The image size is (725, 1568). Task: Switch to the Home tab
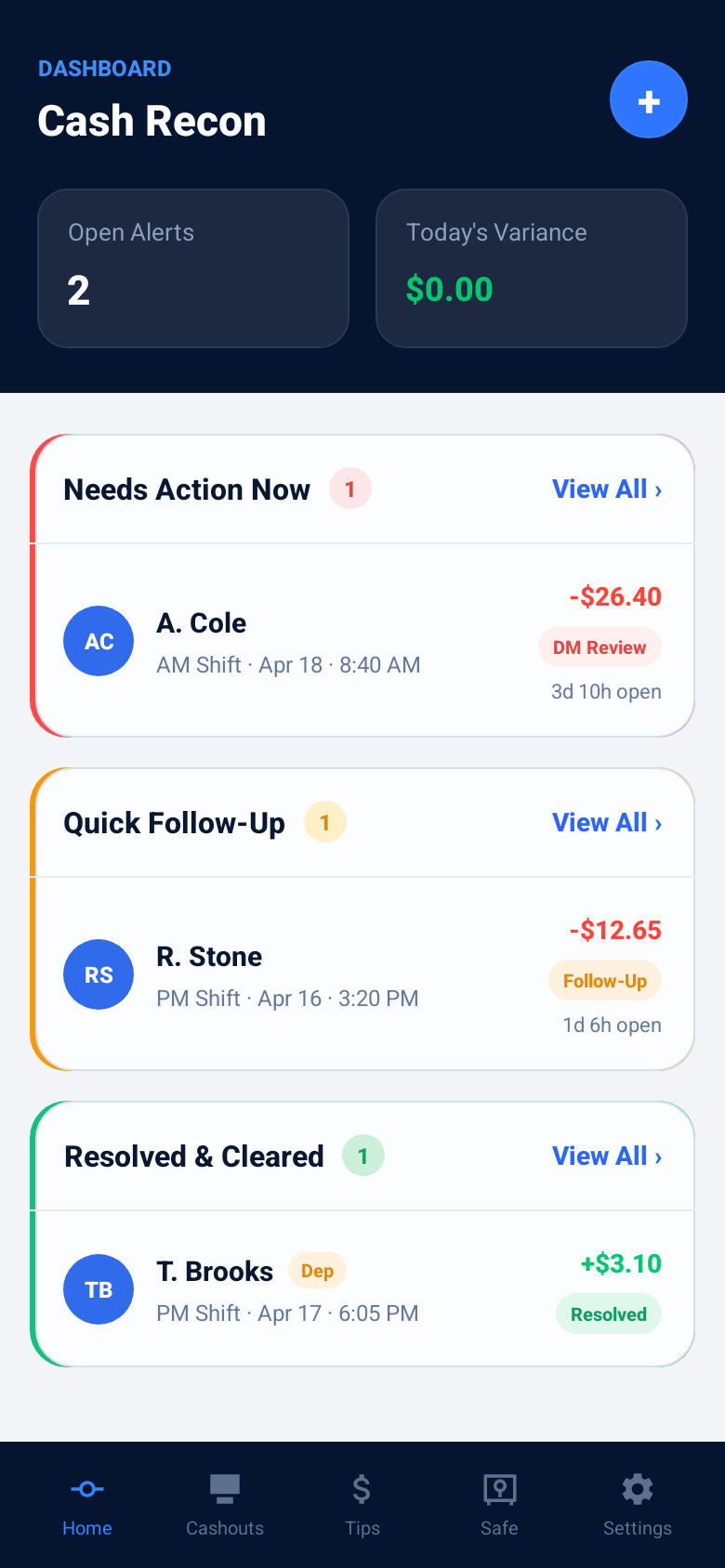click(86, 1505)
